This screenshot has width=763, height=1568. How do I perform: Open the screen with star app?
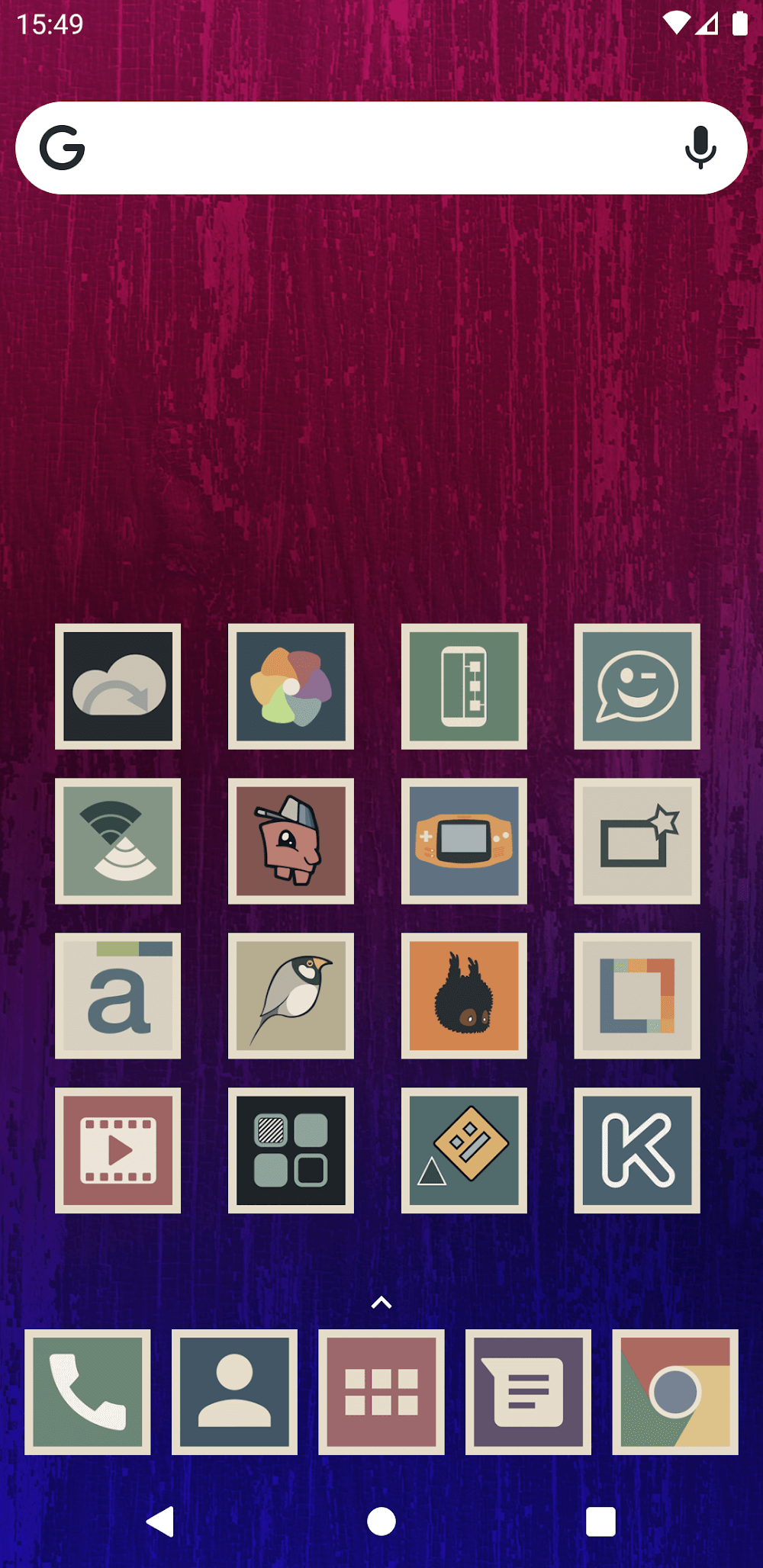click(x=637, y=841)
